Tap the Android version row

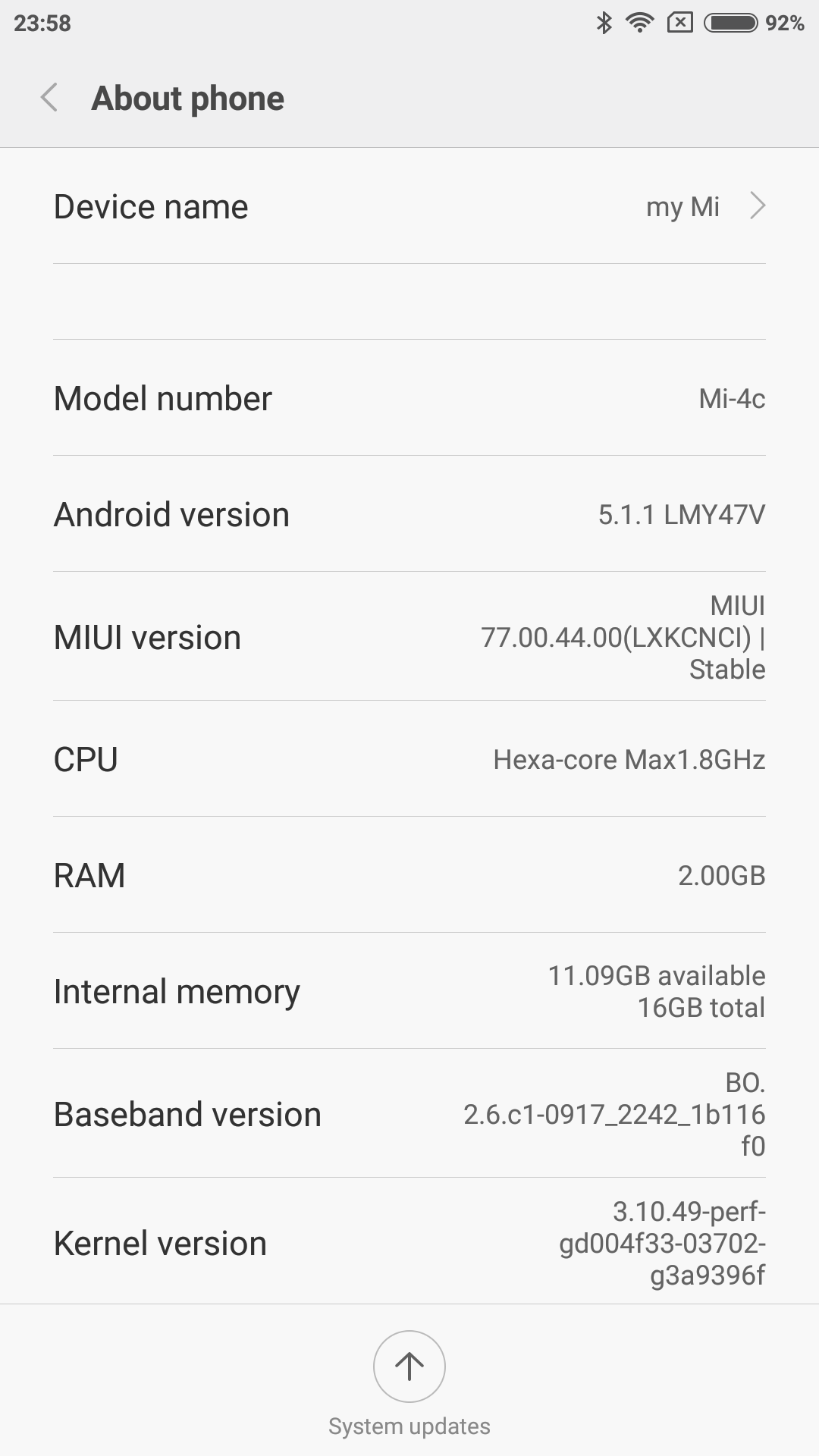coord(409,514)
